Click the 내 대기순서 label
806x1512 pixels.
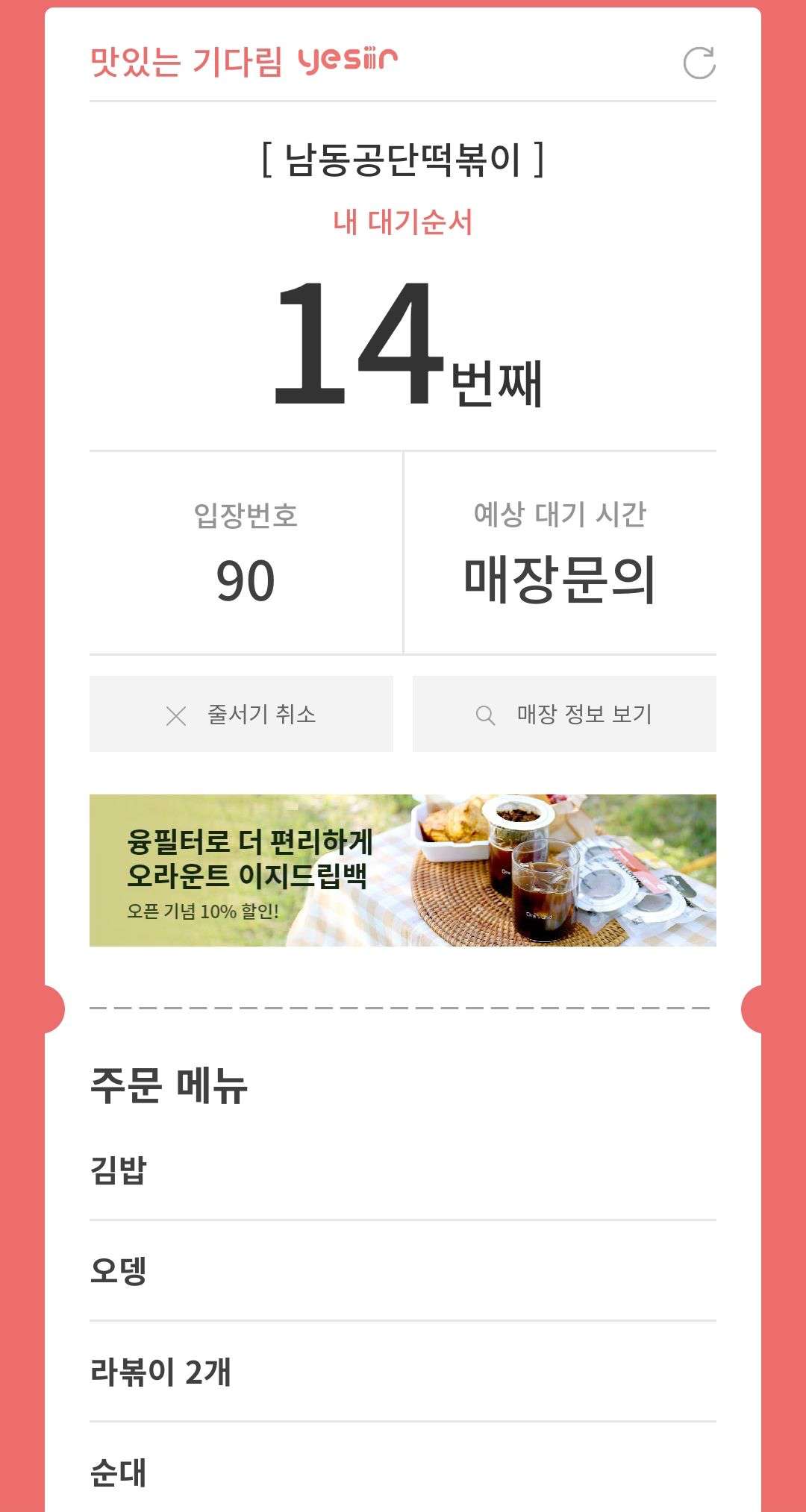coord(403,222)
